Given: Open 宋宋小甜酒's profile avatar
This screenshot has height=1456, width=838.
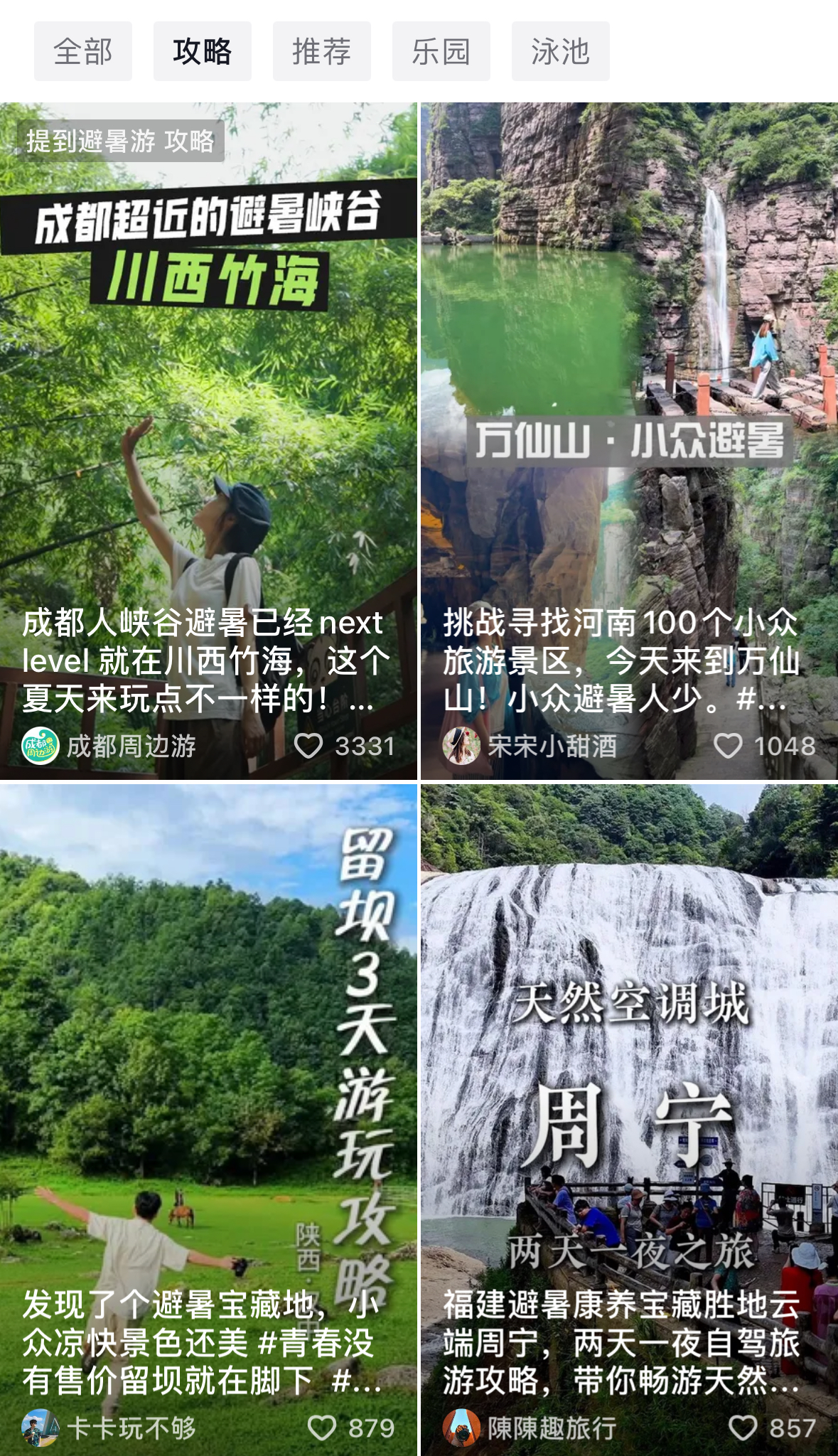Looking at the screenshot, I should [x=461, y=746].
